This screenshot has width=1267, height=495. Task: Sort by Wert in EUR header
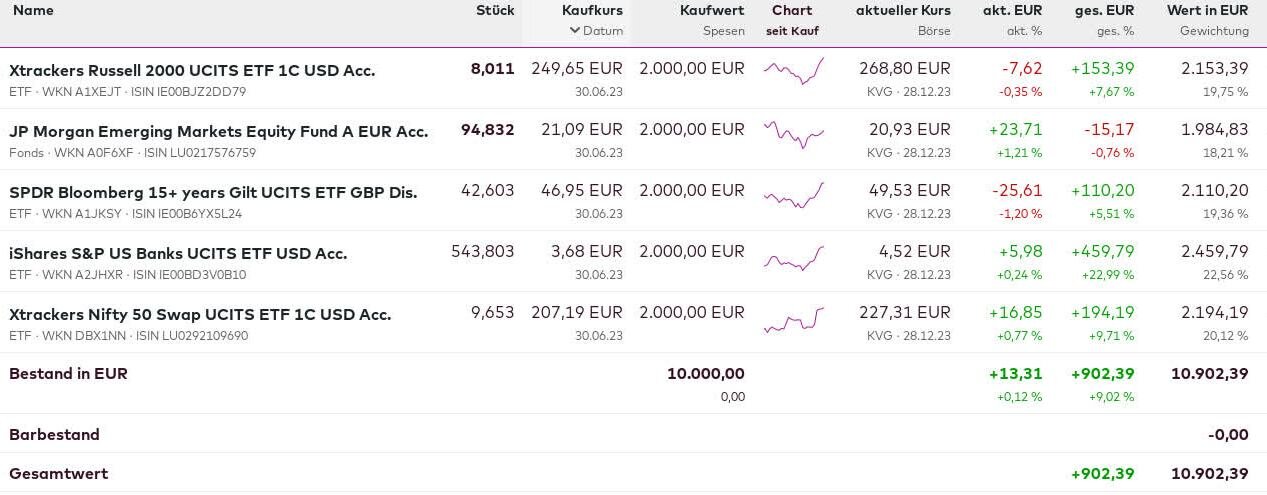1207,10
